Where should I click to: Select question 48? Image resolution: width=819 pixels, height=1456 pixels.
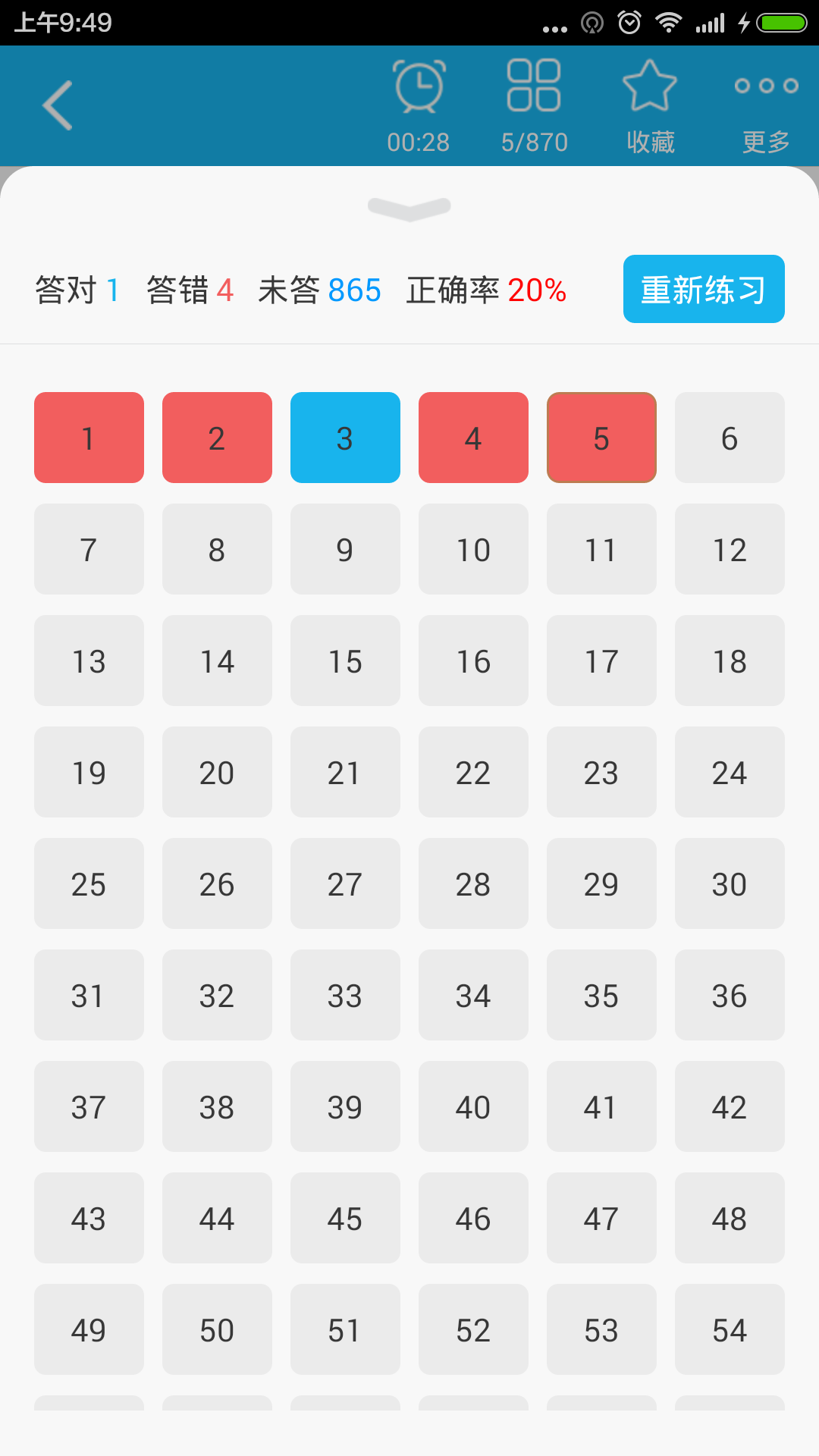pyautogui.click(x=730, y=1218)
